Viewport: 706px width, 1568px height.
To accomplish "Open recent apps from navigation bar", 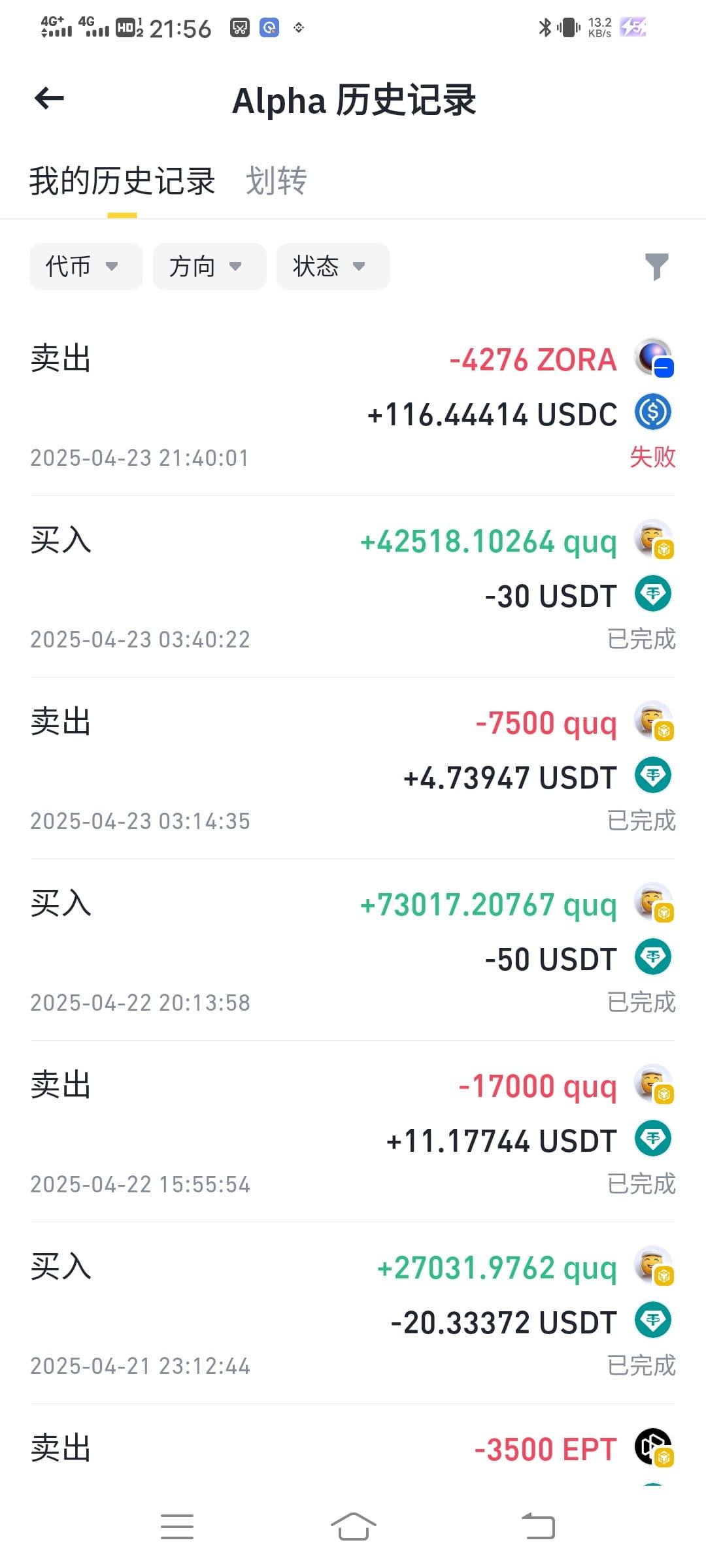I will [177, 1527].
